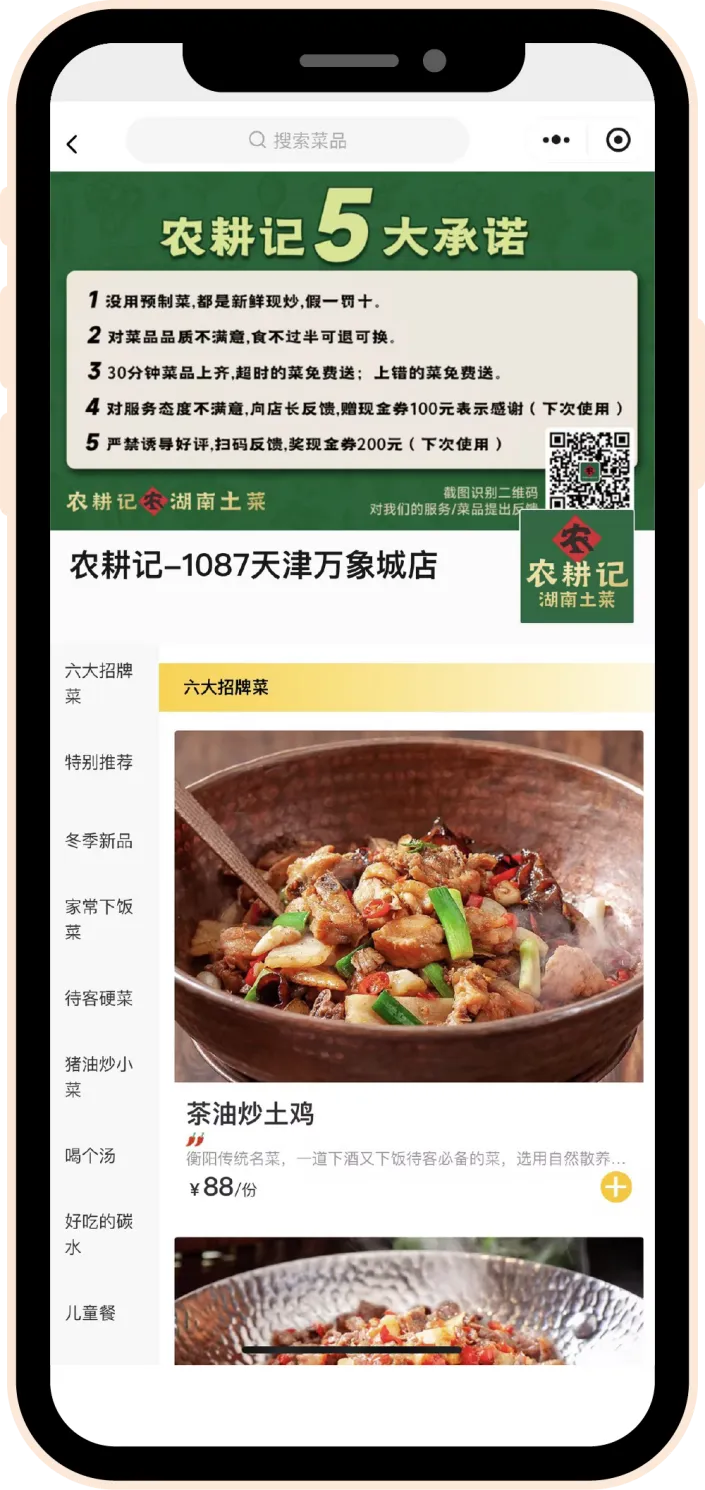Switch to the 特别推荐 category

point(99,762)
